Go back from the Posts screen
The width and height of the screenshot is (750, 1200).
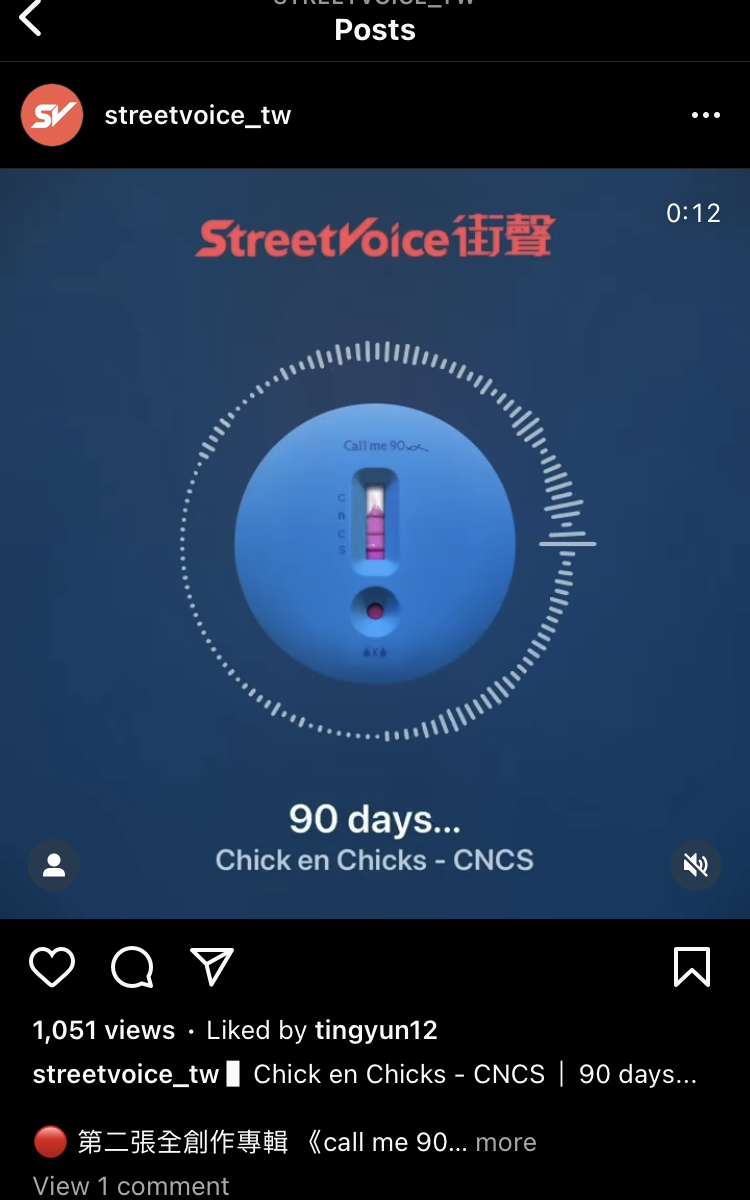pos(31,19)
